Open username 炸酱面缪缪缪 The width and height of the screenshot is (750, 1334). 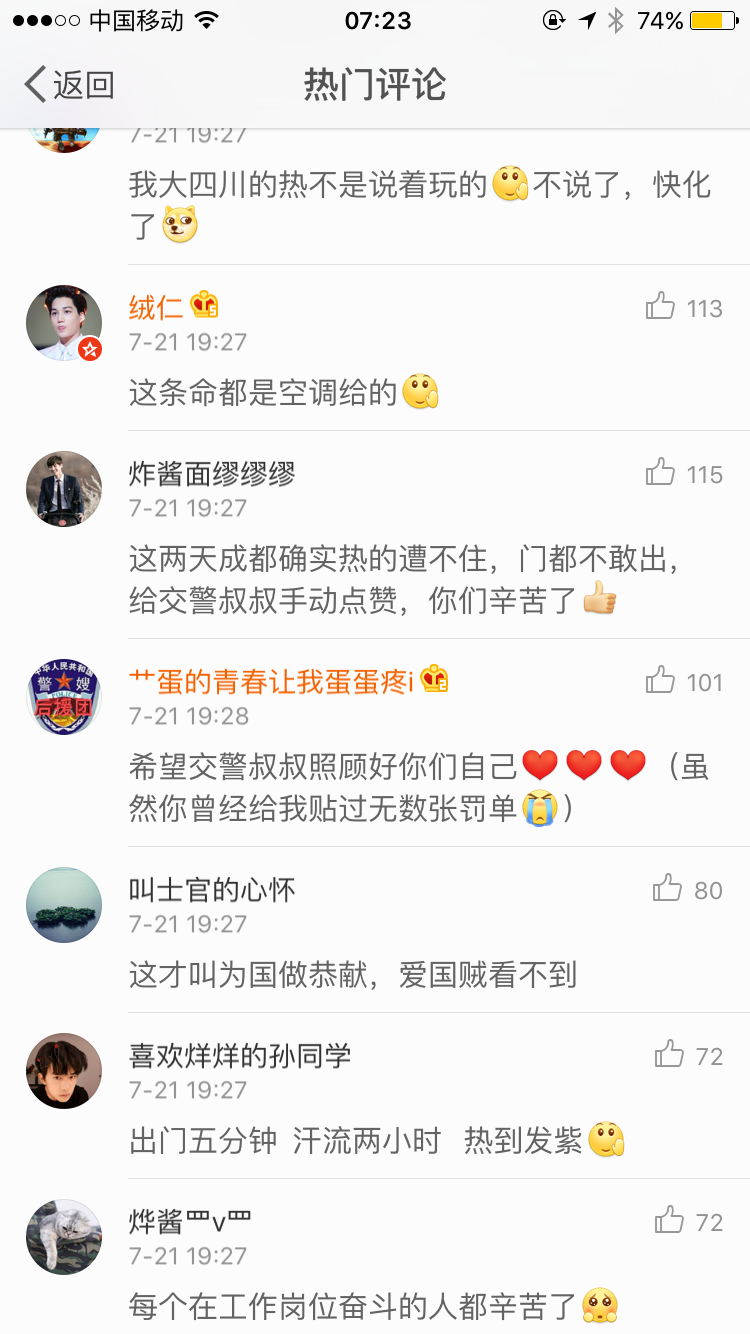[212, 474]
